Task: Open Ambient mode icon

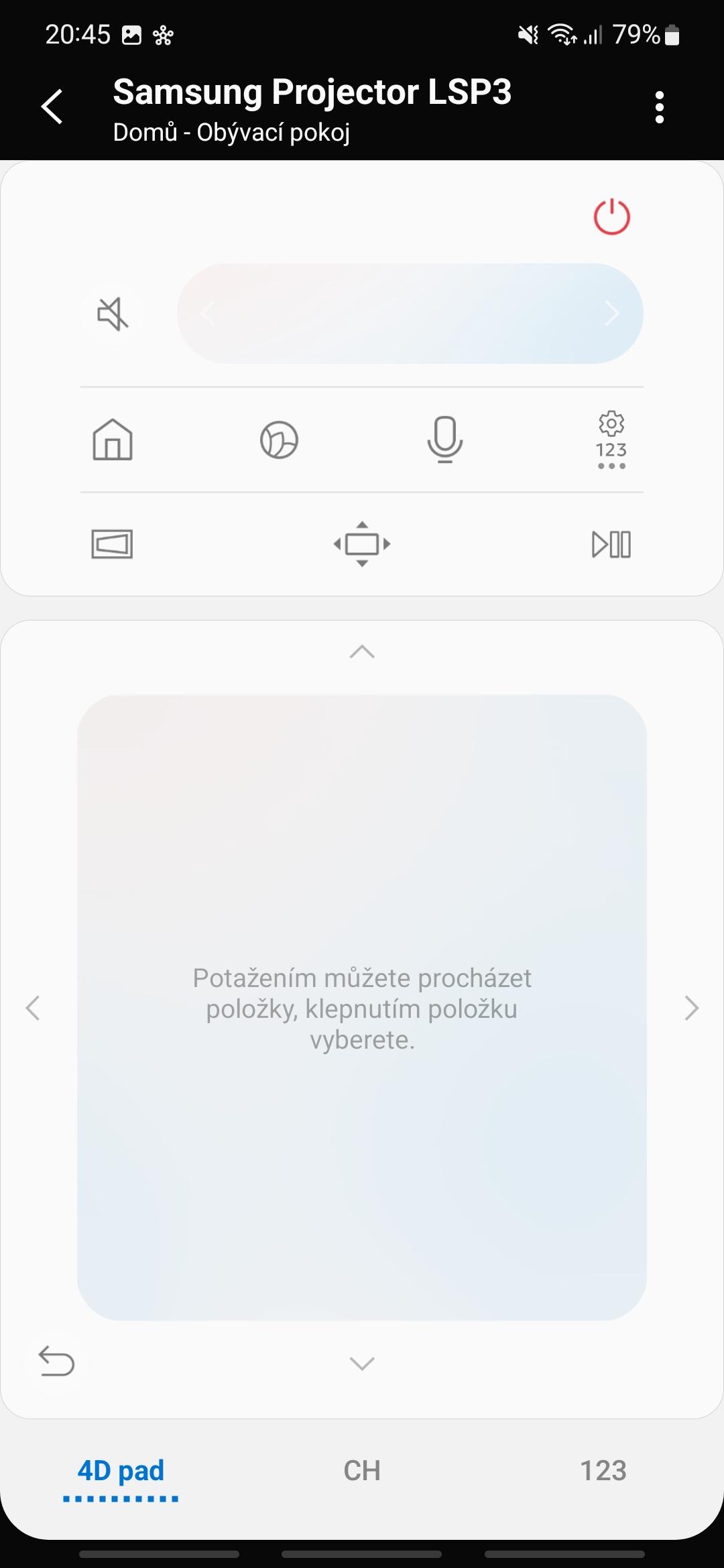Action: 279,440
